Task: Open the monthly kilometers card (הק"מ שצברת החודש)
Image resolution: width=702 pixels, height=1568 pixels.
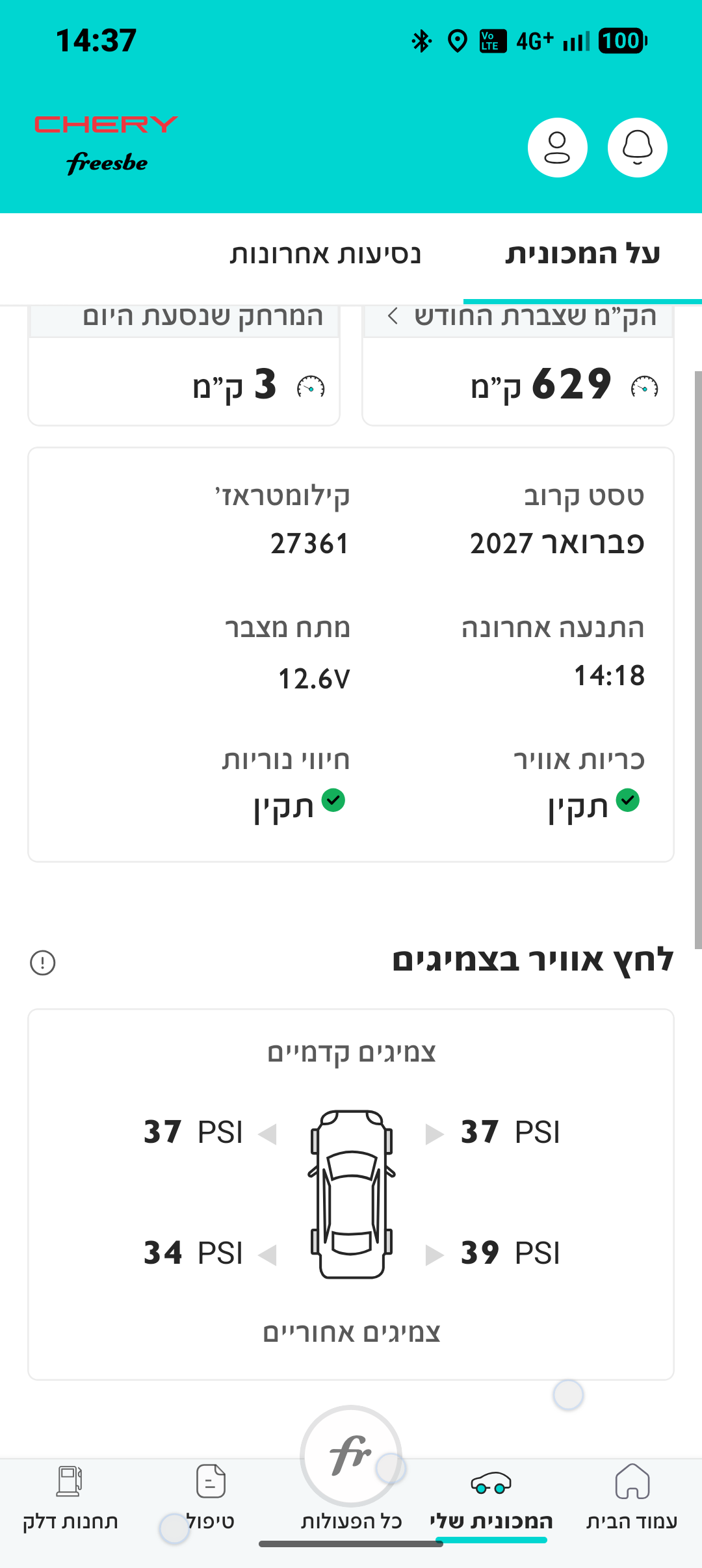Action: pos(517,365)
